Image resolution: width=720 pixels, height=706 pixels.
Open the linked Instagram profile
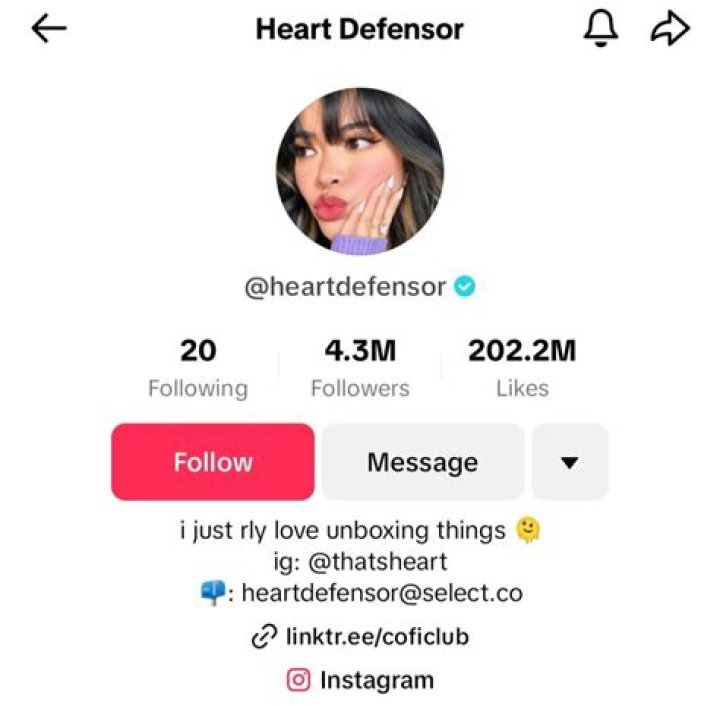pos(360,681)
